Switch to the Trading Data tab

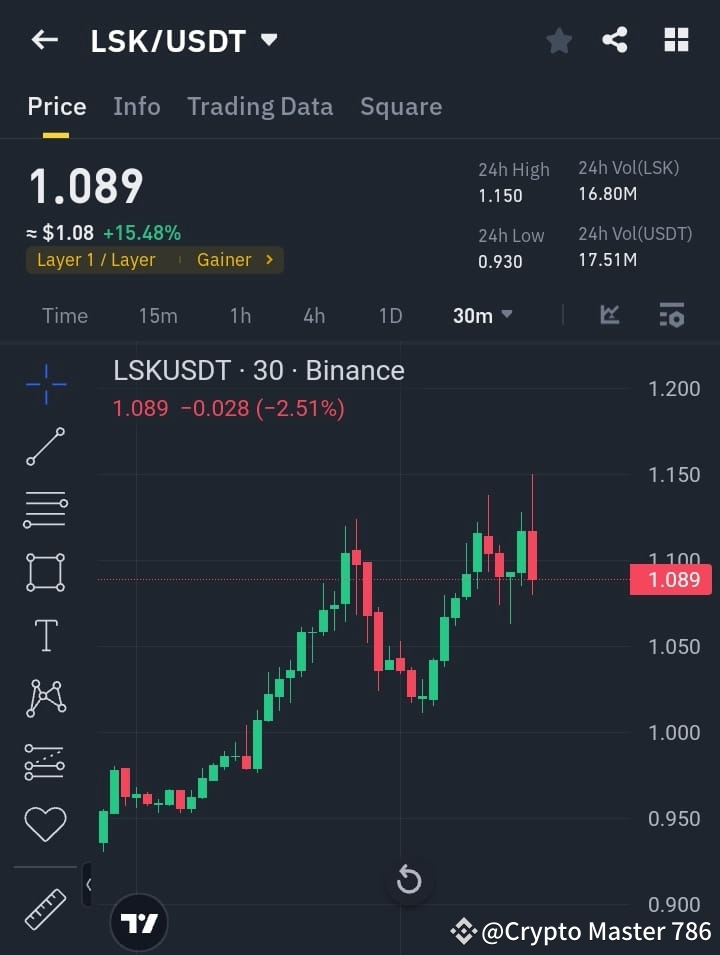tap(260, 106)
